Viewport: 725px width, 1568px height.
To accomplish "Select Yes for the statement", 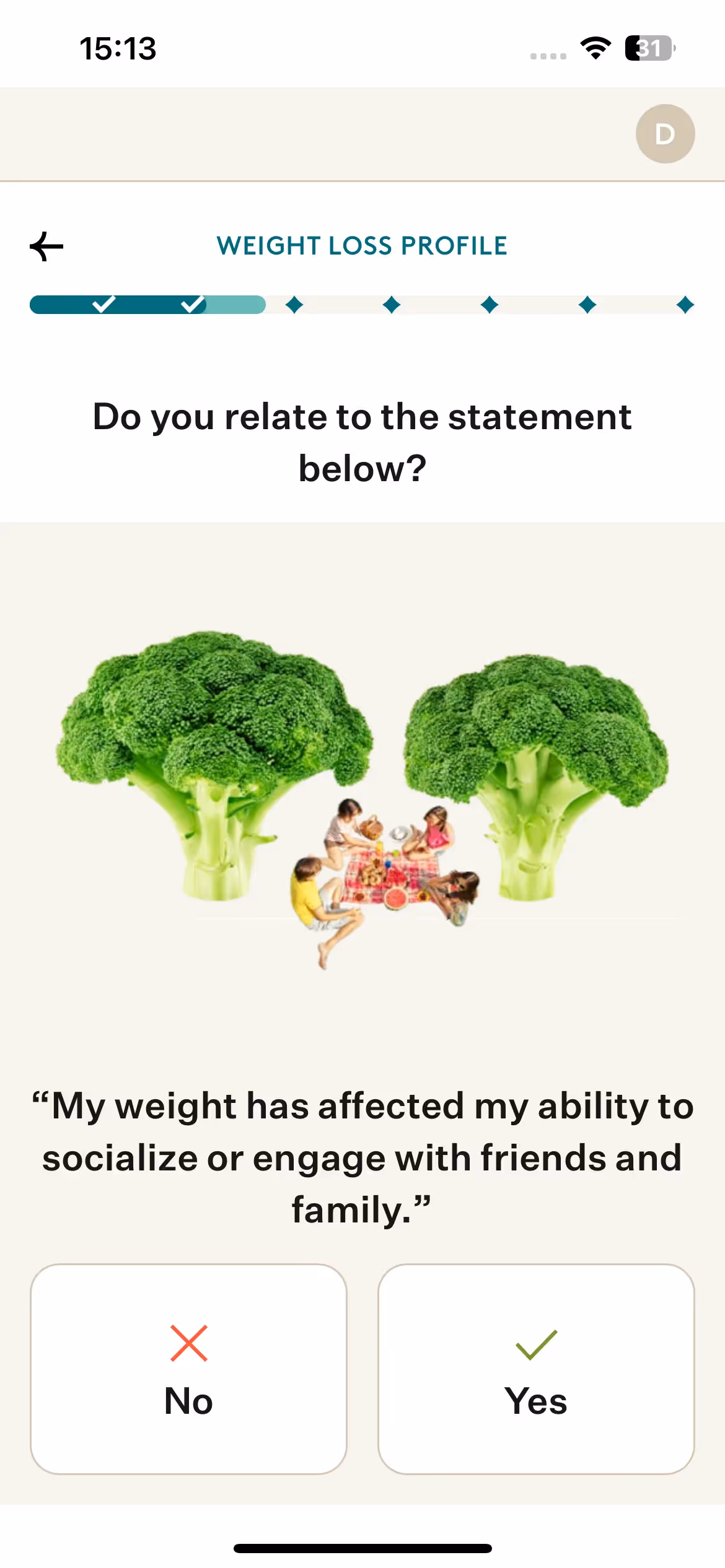I will tap(536, 1369).
